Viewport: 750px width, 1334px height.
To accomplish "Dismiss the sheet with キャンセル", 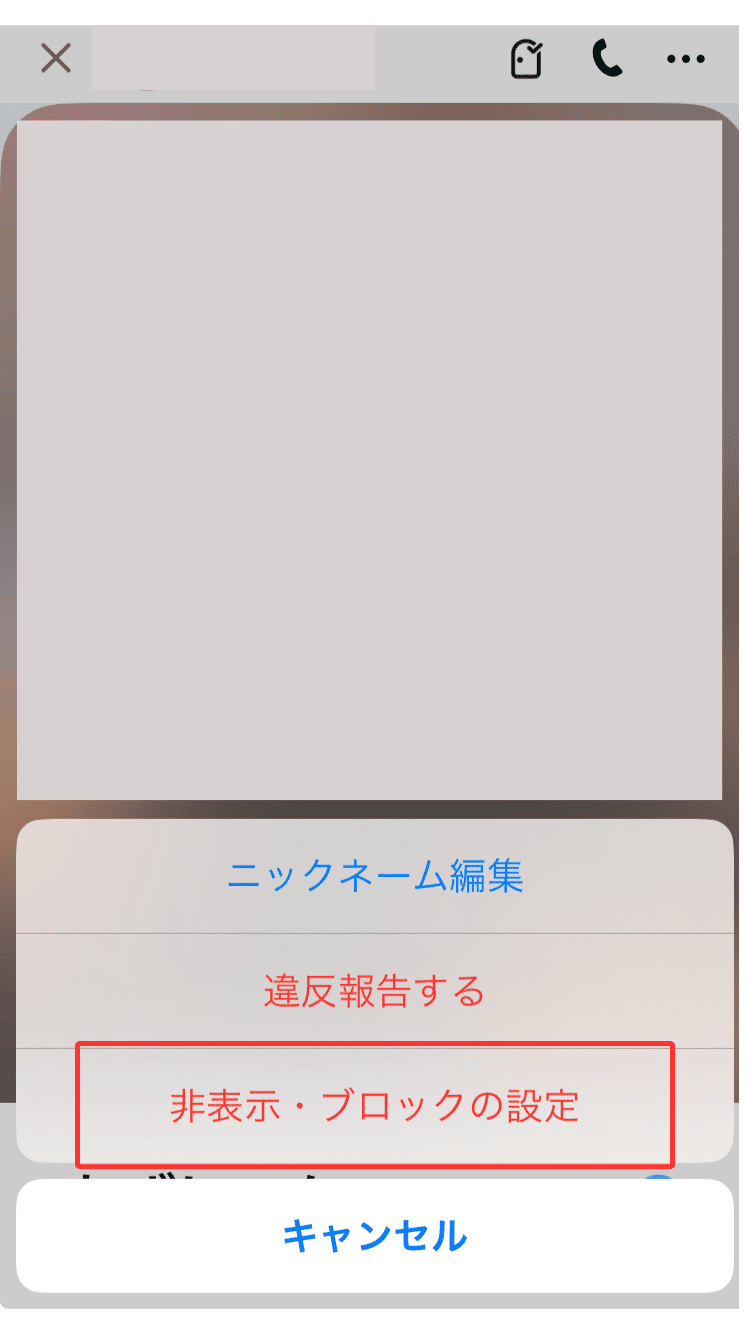I will [375, 1236].
